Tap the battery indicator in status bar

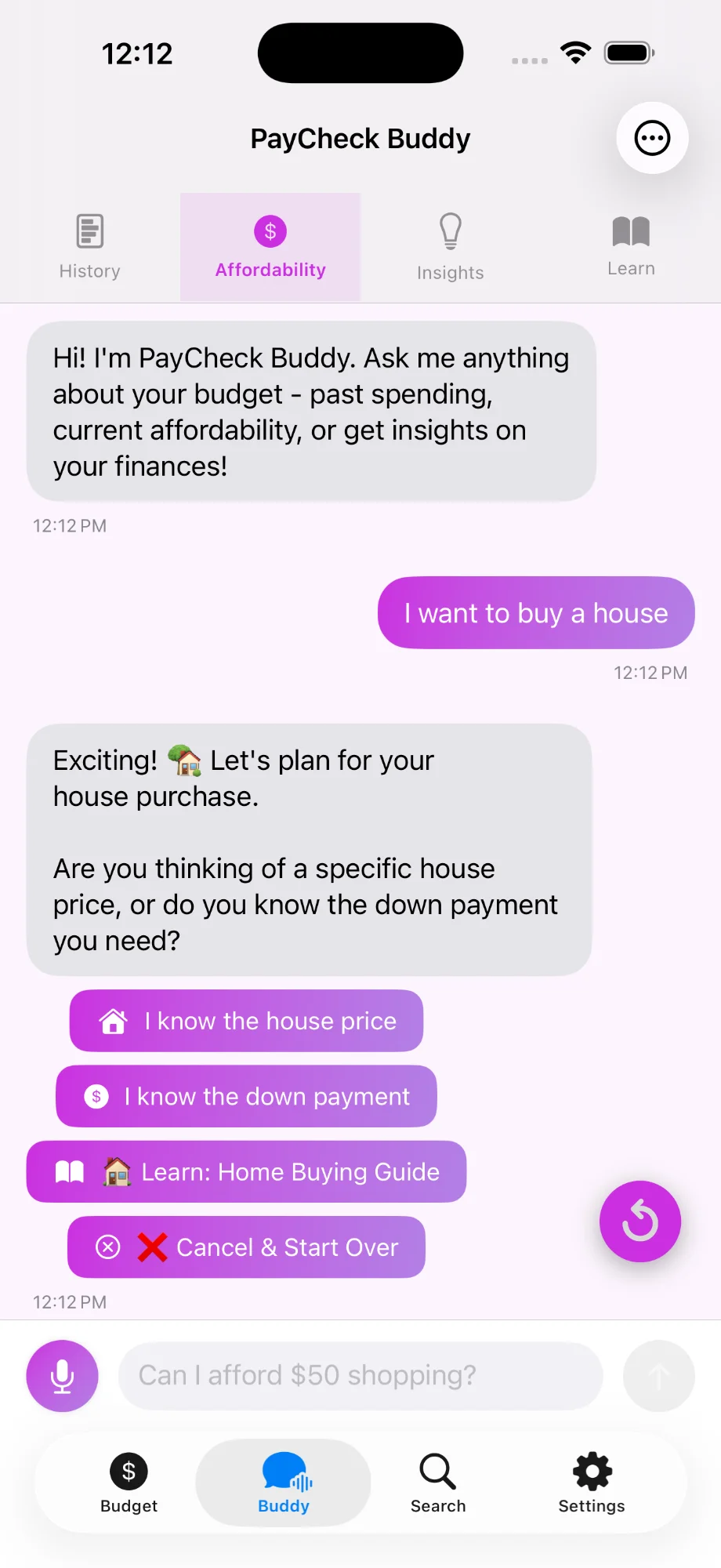(x=629, y=53)
